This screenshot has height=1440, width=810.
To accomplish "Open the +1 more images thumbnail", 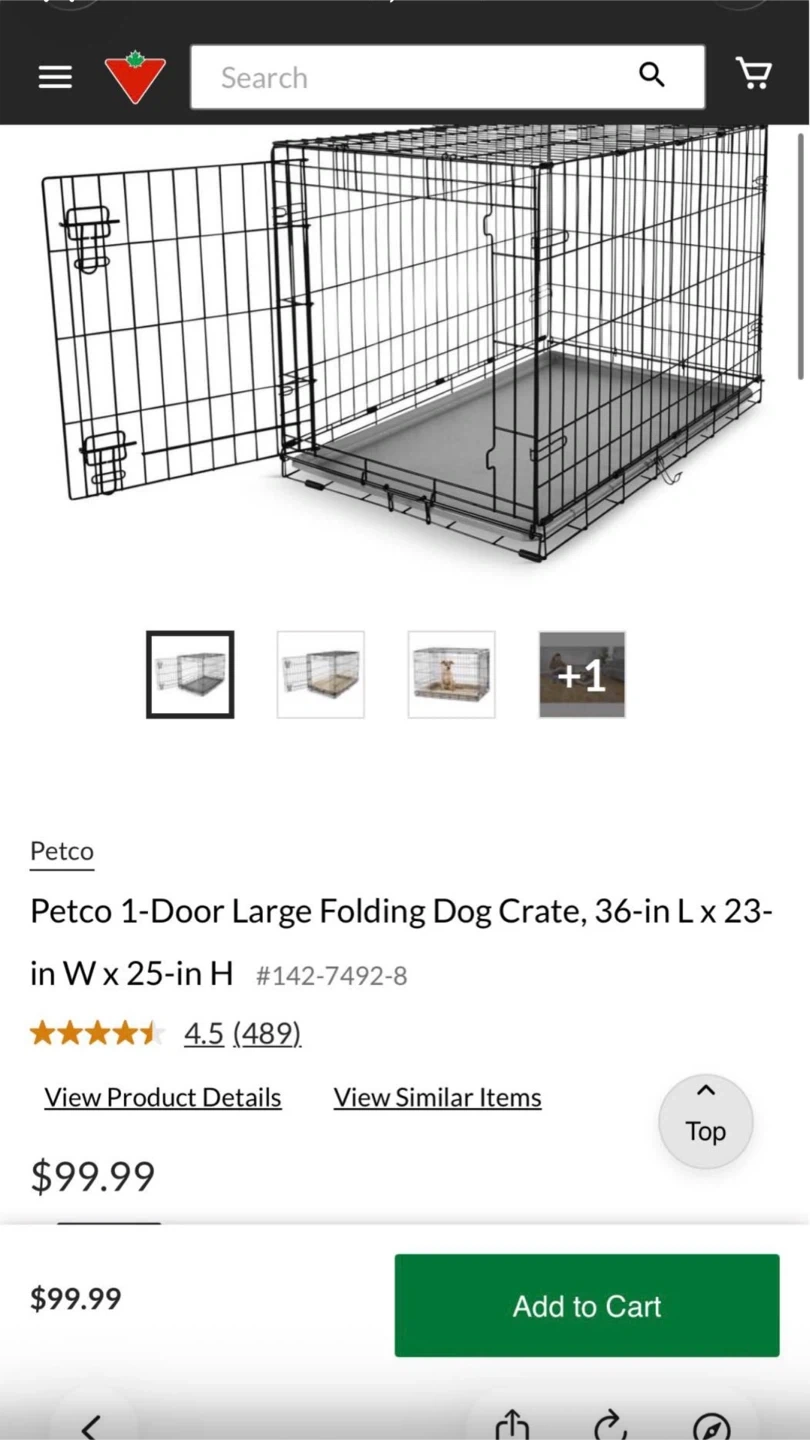I will click(582, 674).
